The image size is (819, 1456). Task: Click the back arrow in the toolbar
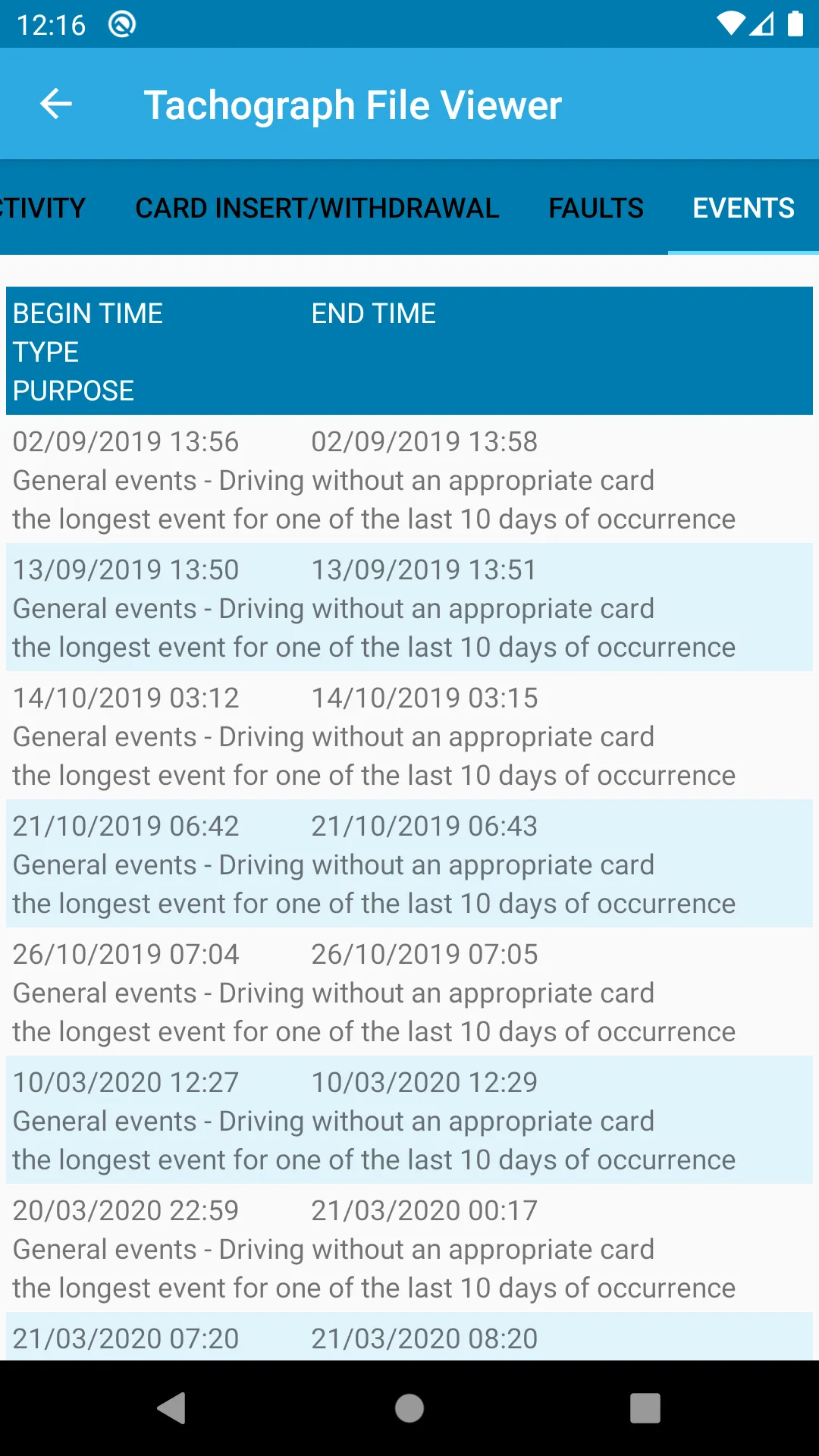pyautogui.click(x=55, y=104)
